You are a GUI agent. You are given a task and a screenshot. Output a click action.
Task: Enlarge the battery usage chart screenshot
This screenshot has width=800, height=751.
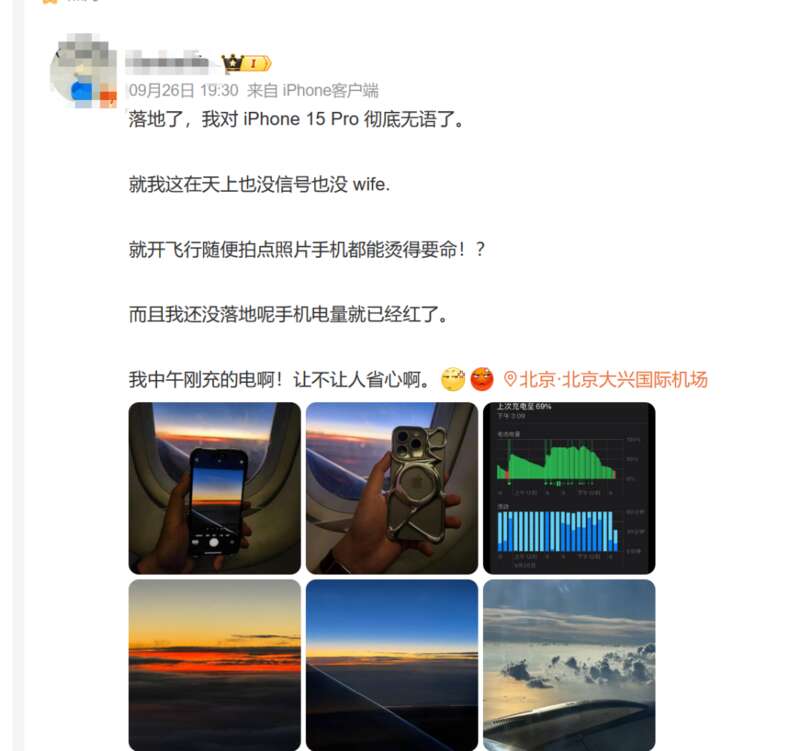[569, 488]
